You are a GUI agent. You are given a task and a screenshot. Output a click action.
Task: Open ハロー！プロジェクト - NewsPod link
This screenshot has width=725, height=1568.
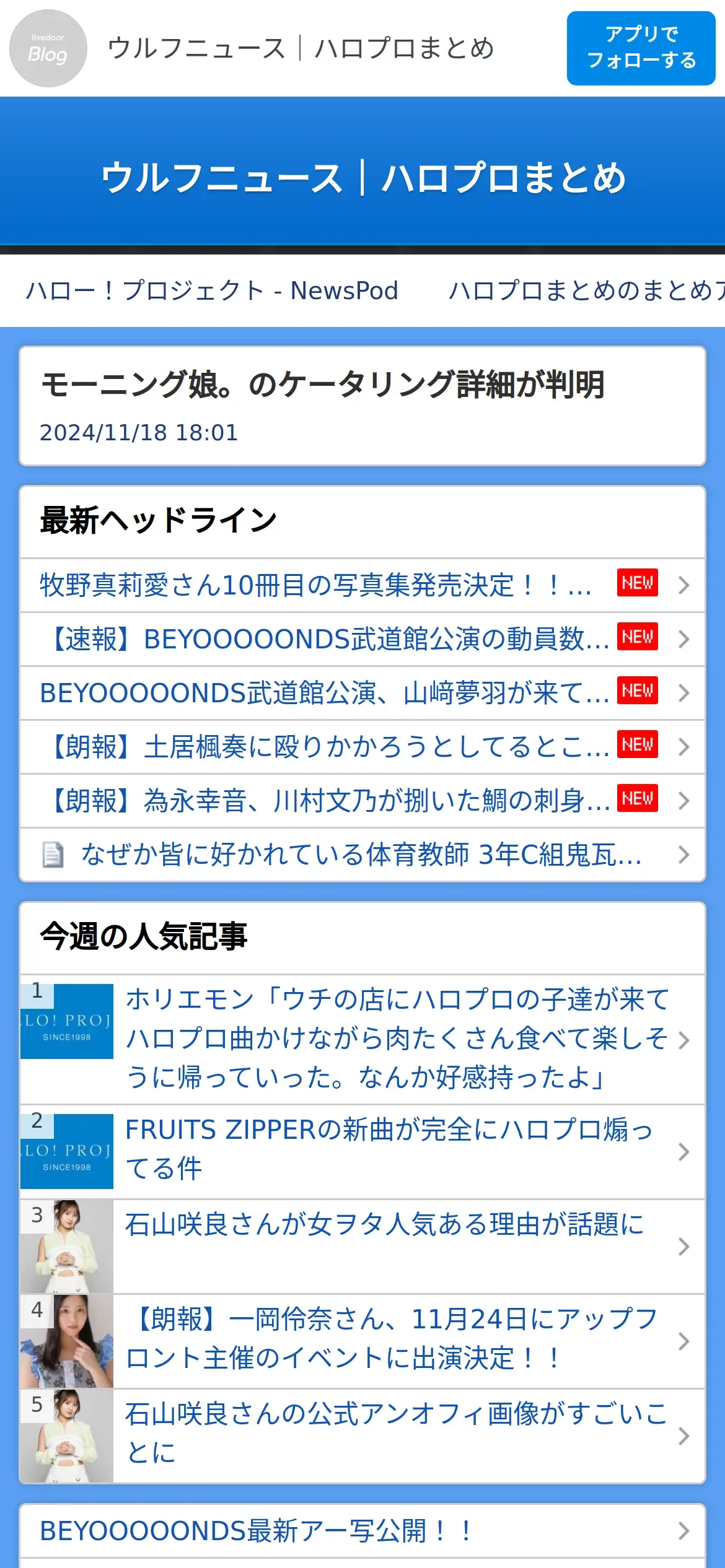212,290
